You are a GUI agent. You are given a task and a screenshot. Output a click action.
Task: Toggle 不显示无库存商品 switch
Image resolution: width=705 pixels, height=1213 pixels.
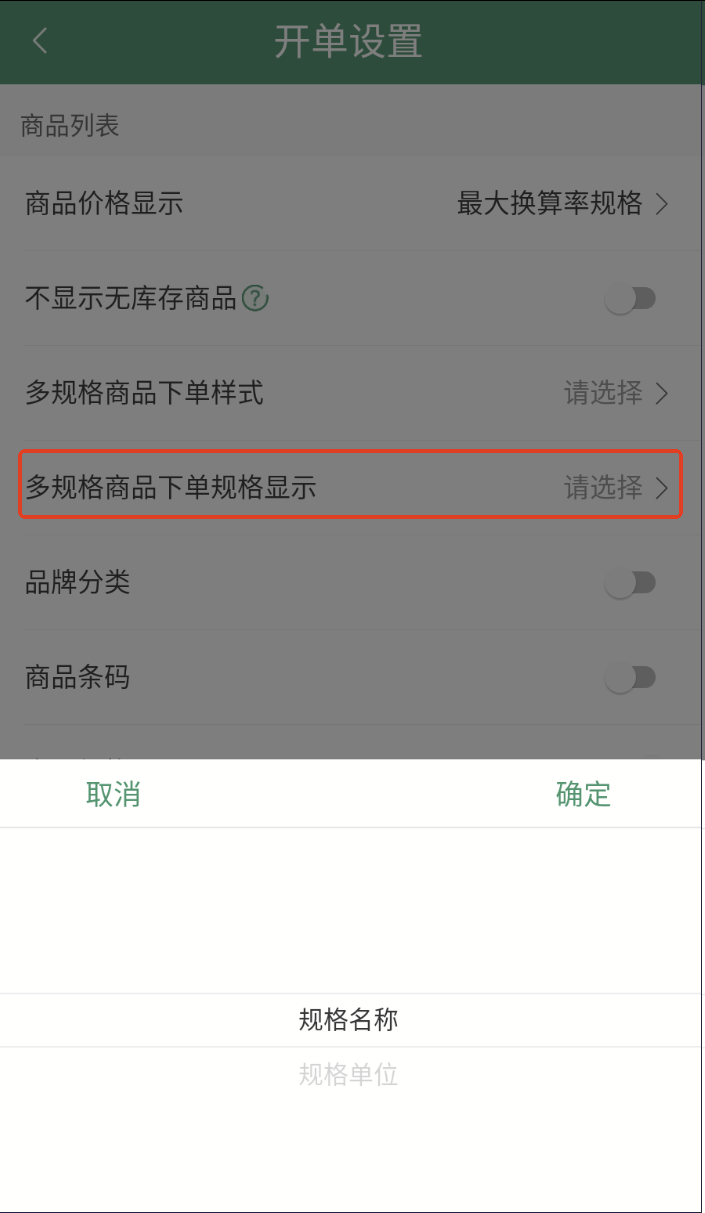[x=631, y=298]
